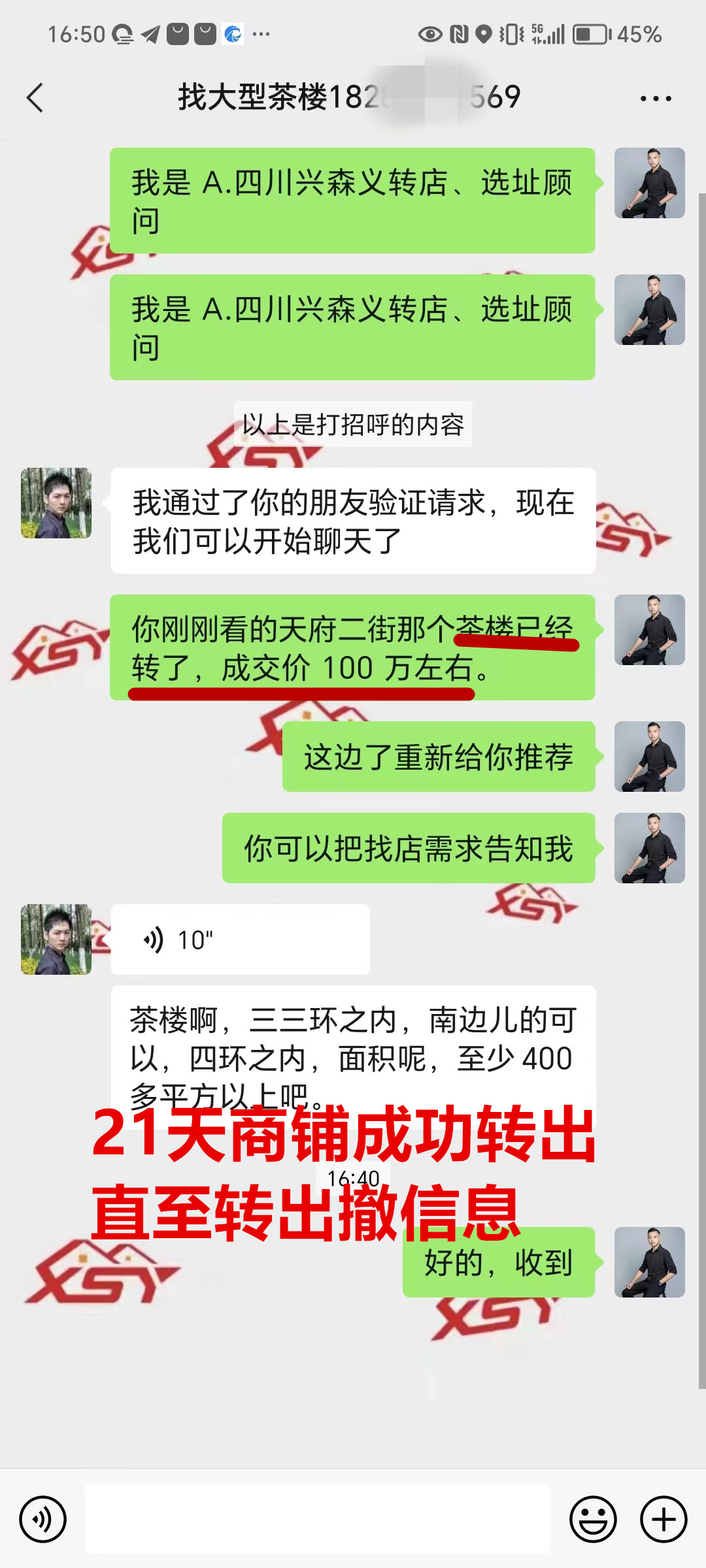Open sender avatar next to 好的，收到
The image size is (706, 1568).
[649, 1262]
